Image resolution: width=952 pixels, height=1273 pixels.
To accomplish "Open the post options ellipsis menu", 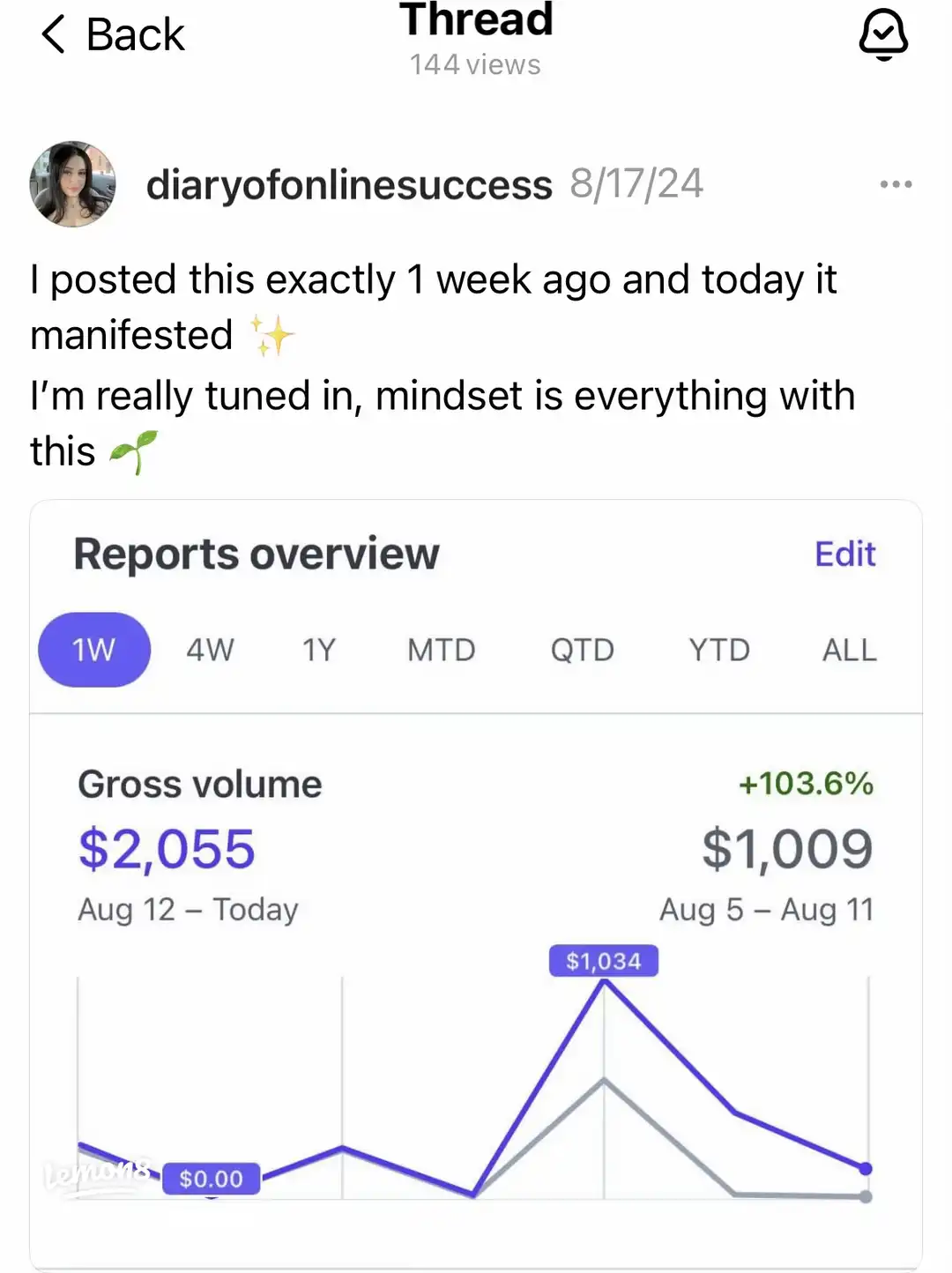I will coord(896,183).
